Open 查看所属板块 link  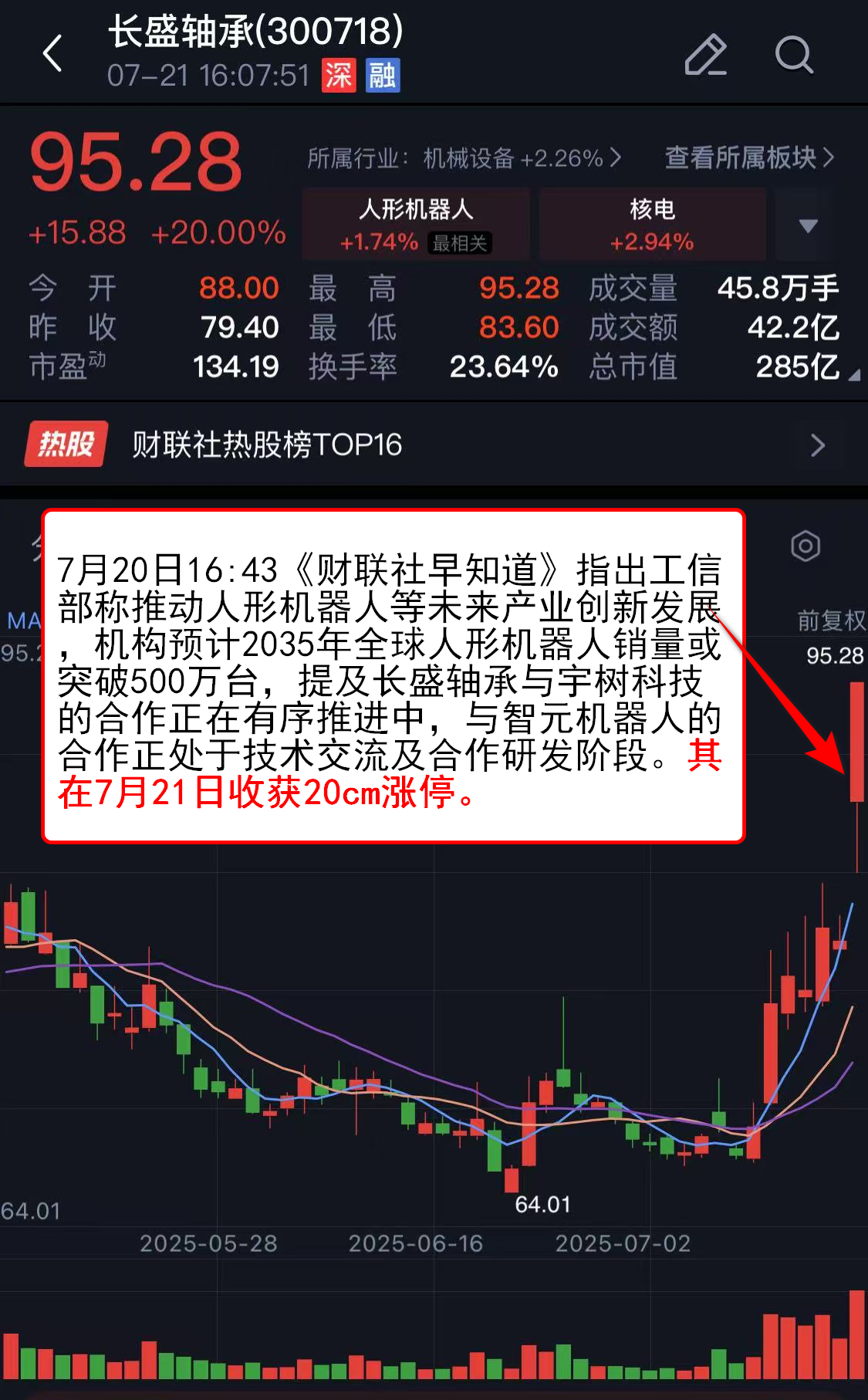(x=748, y=157)
